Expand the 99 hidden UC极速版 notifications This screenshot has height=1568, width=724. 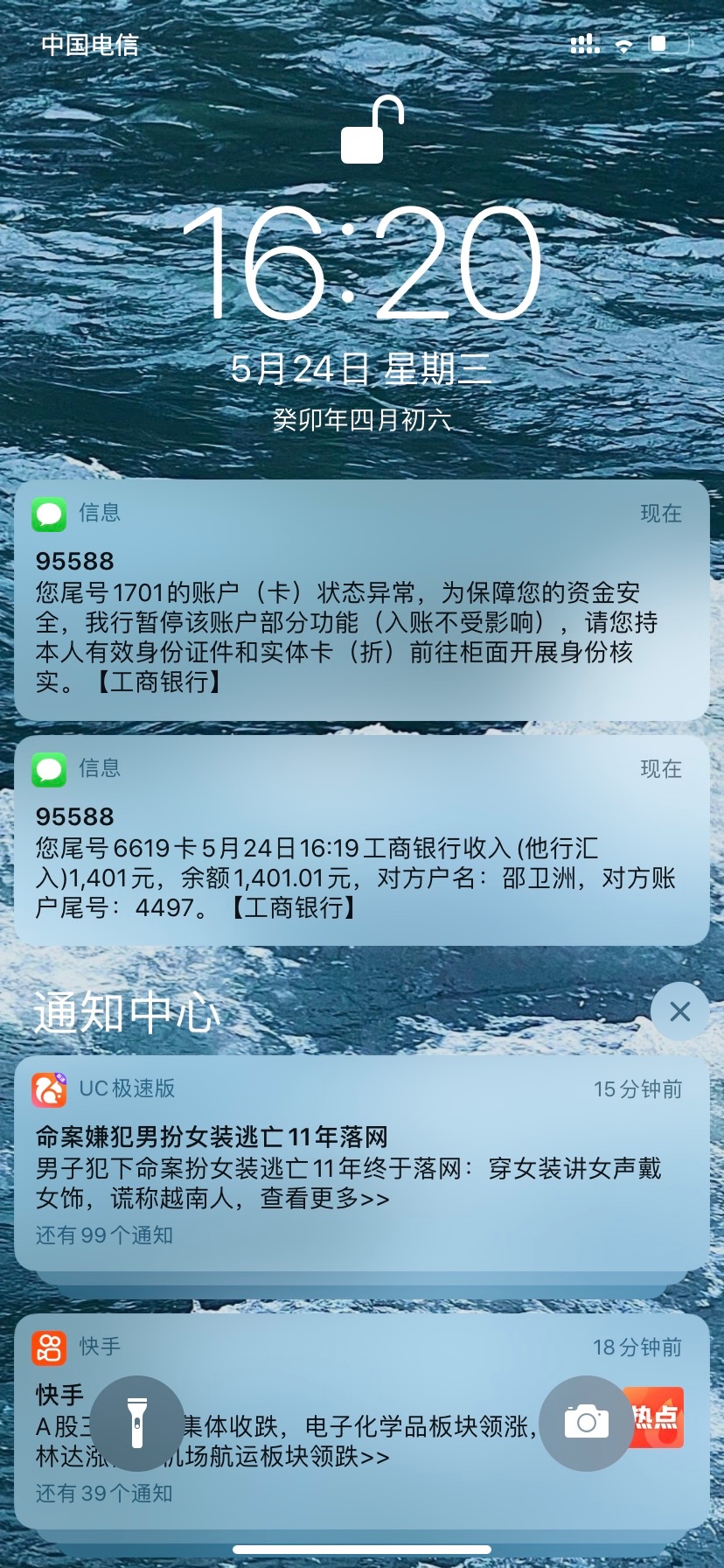pos(103,1235)
